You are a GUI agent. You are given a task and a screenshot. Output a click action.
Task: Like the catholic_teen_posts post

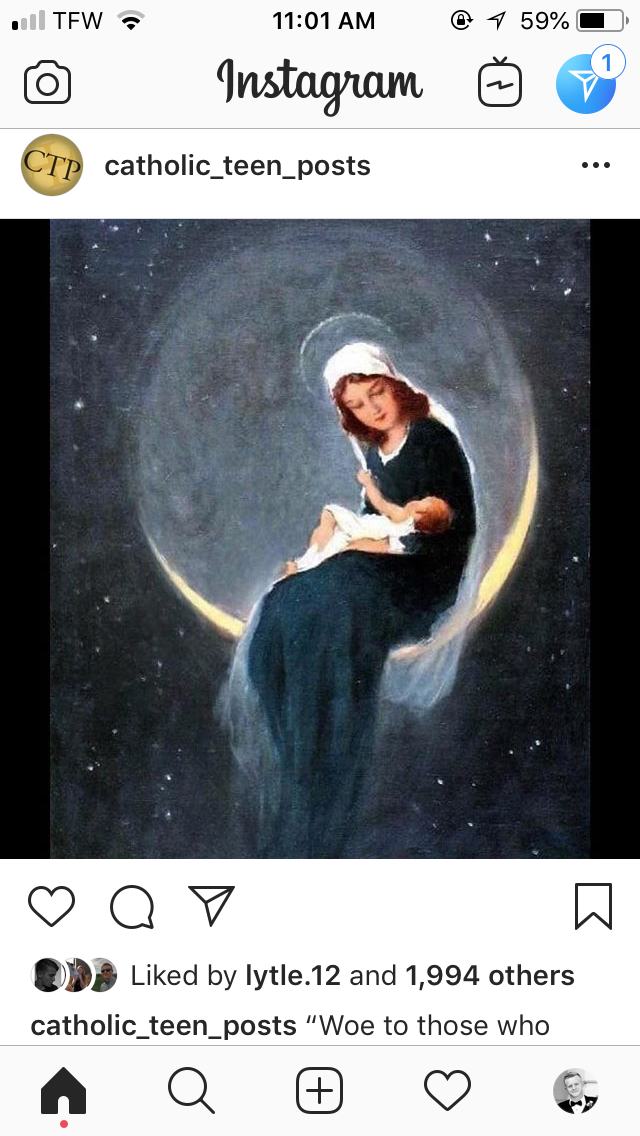click(51, 906)
